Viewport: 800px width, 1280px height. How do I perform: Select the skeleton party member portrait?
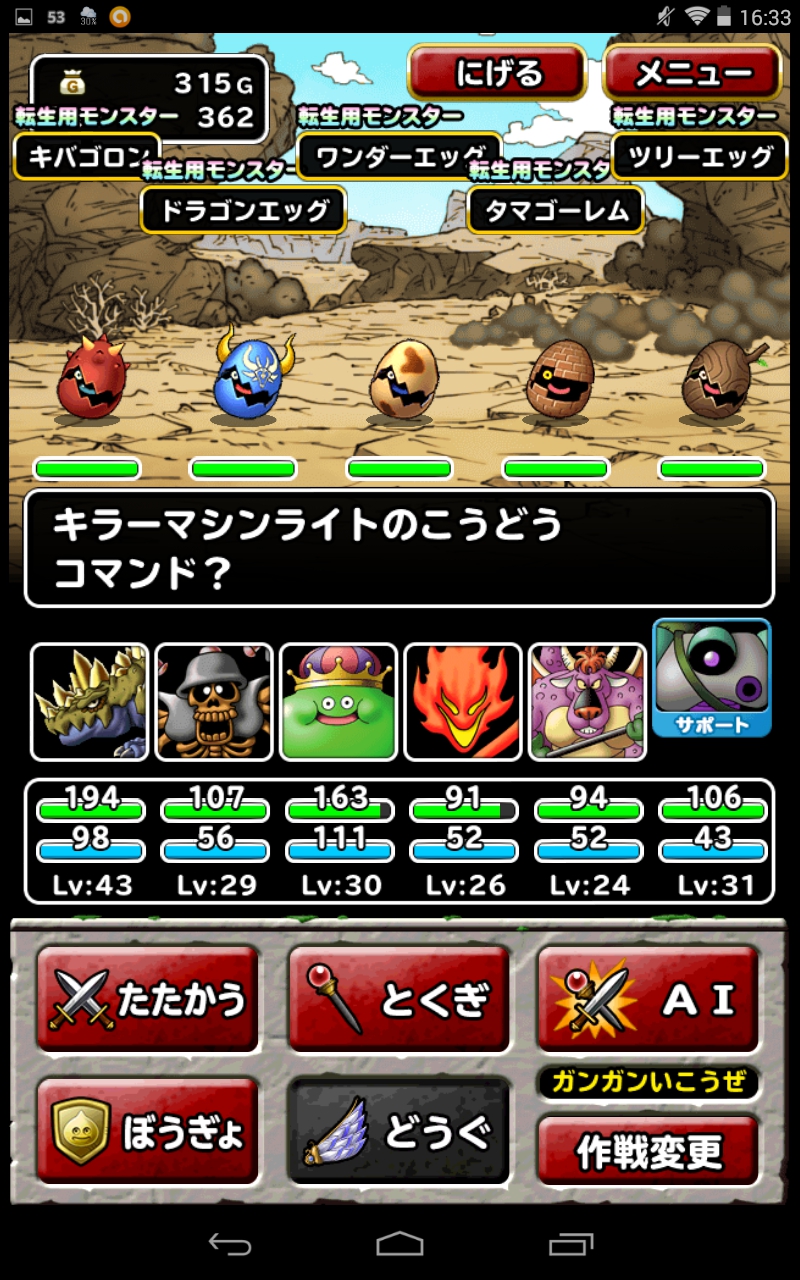(214, 702)
